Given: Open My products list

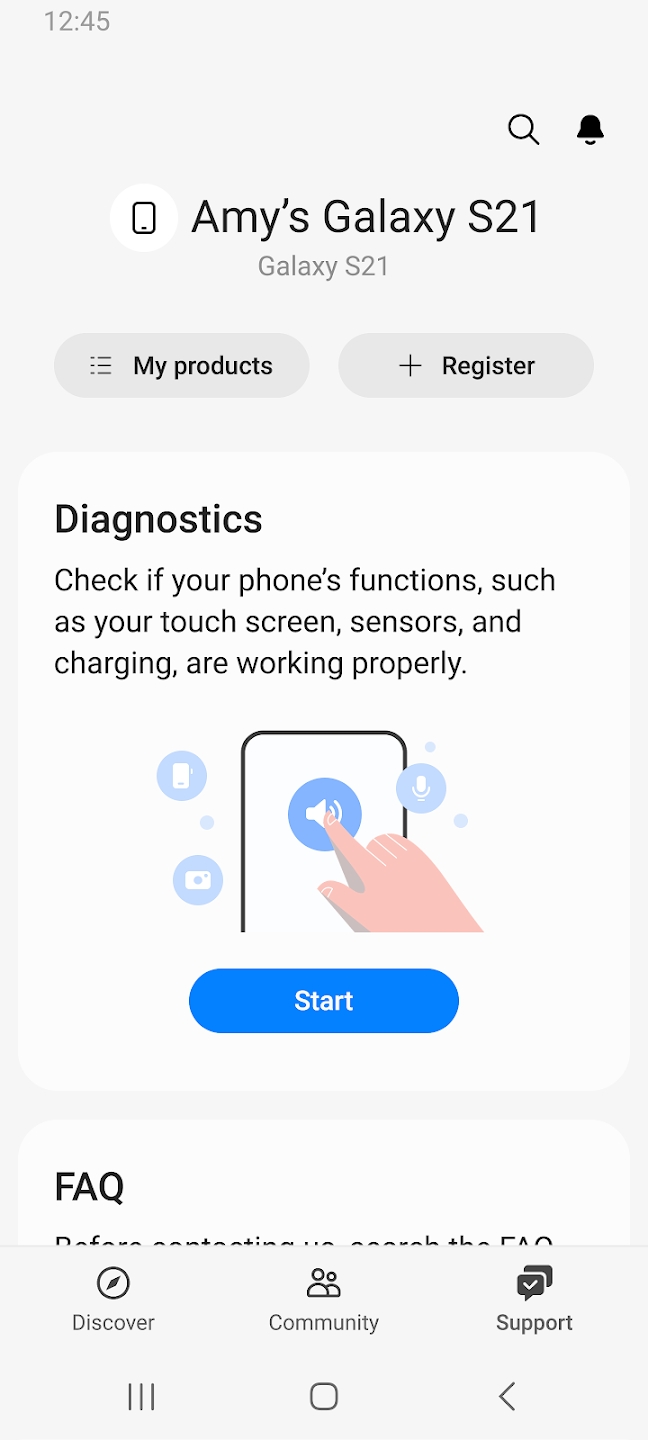Looking at the screenshot, I should (x=182, y=366).
